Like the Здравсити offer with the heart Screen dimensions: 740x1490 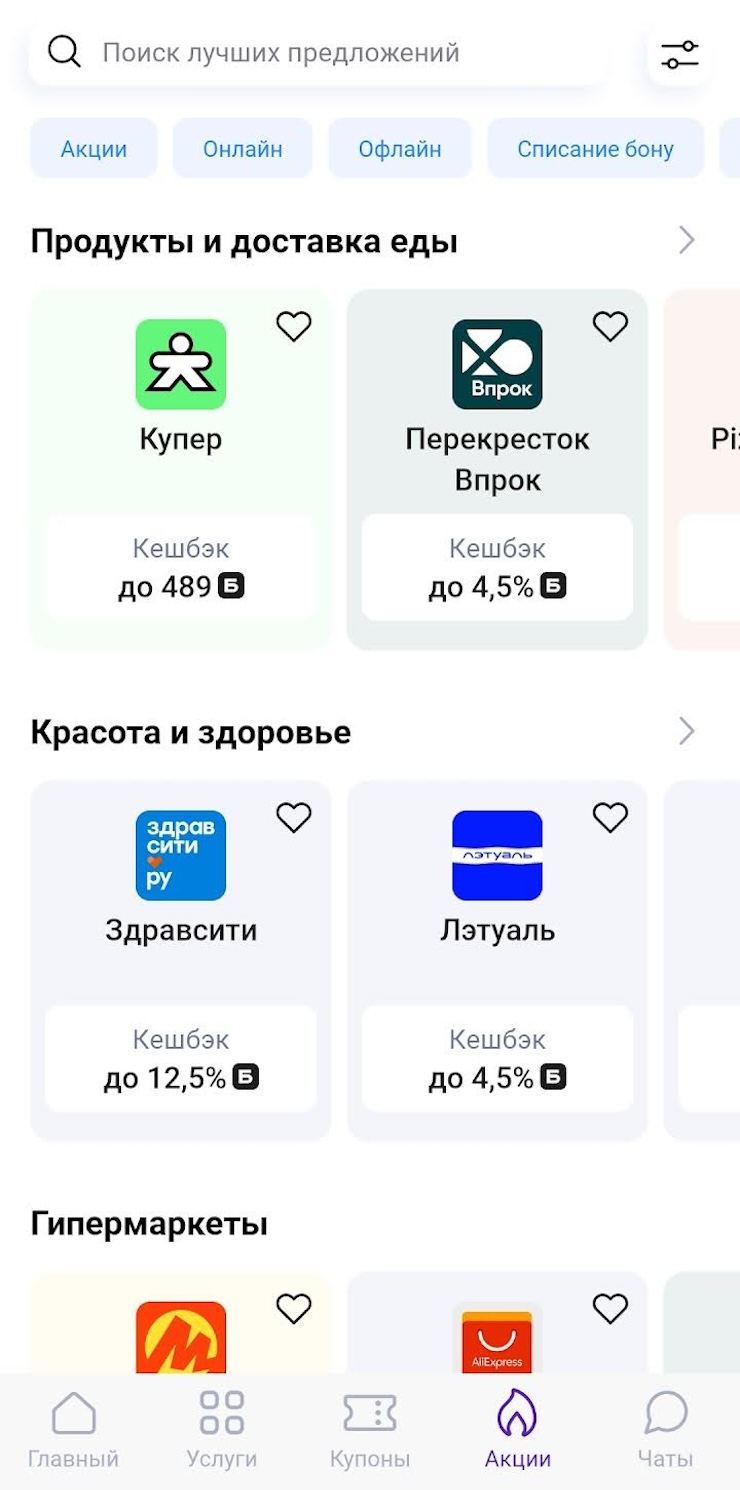(x=294, y=818)
